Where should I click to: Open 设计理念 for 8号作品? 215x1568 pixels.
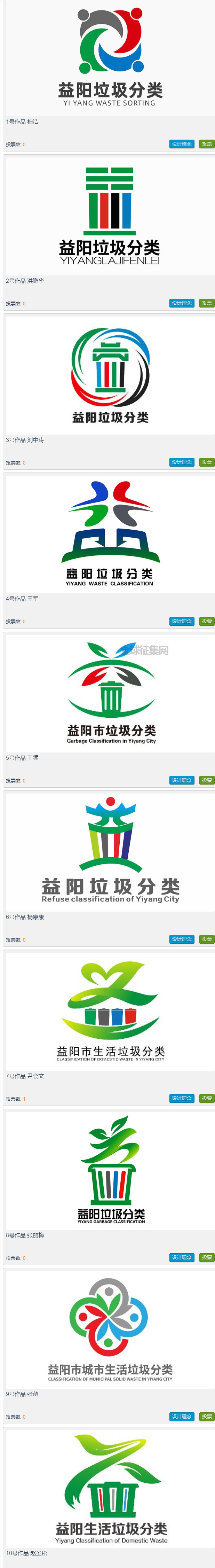pyautogui.click(x=182, y=1257)
